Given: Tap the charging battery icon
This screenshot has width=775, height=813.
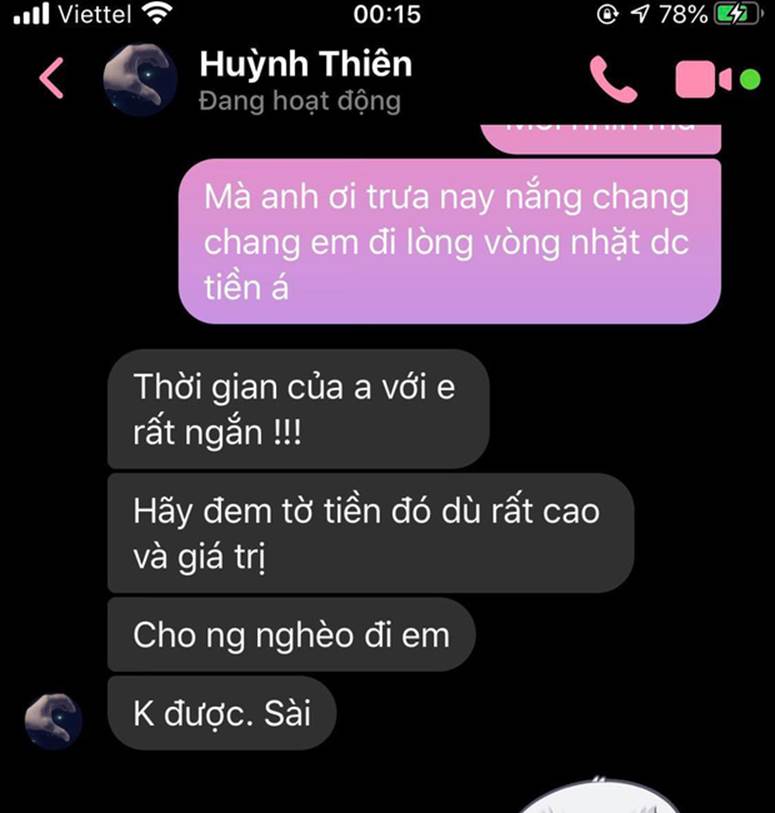Looking at the screenshot, I should [738, 14].
